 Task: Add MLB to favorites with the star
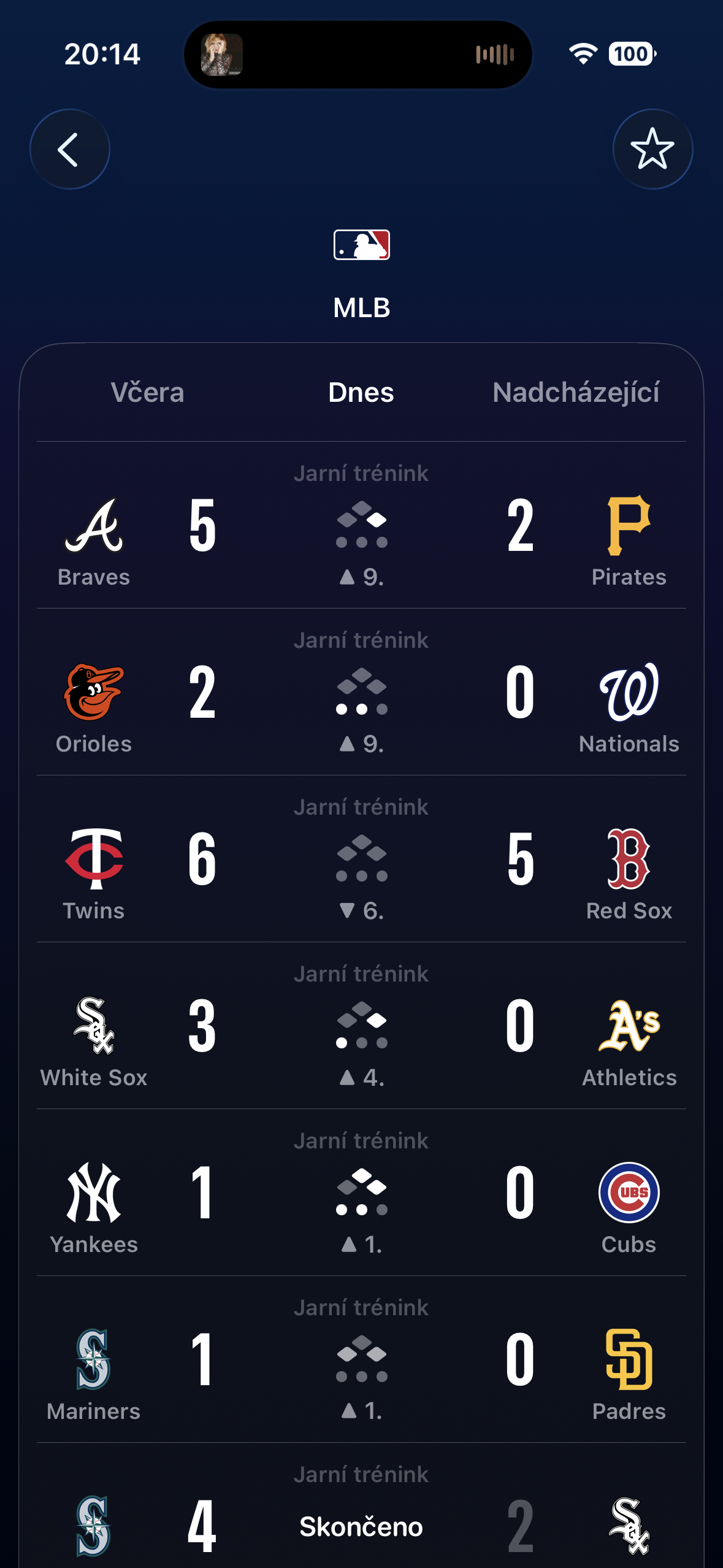[652, 149]
